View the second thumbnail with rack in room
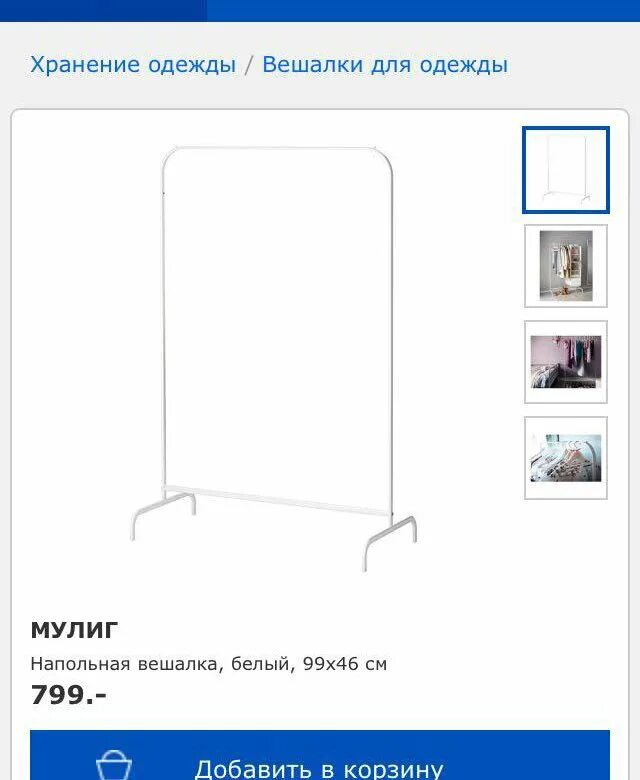Viewport: 640px width, 780px height. coord(565,265)
